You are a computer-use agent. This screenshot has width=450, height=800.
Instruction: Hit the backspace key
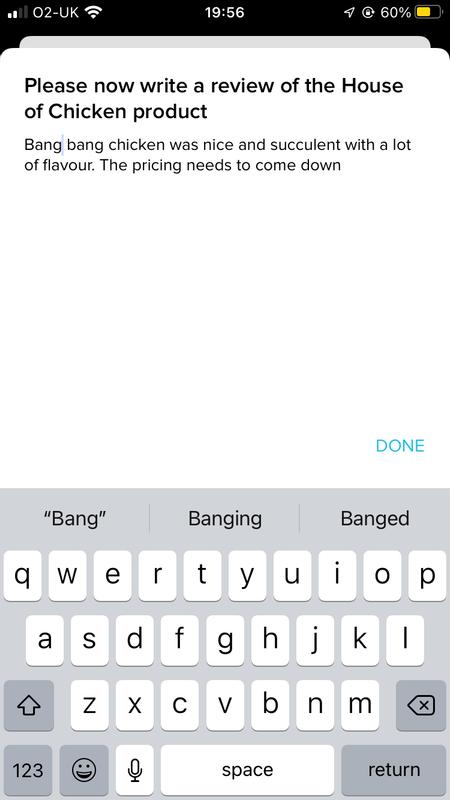(421, 706)
